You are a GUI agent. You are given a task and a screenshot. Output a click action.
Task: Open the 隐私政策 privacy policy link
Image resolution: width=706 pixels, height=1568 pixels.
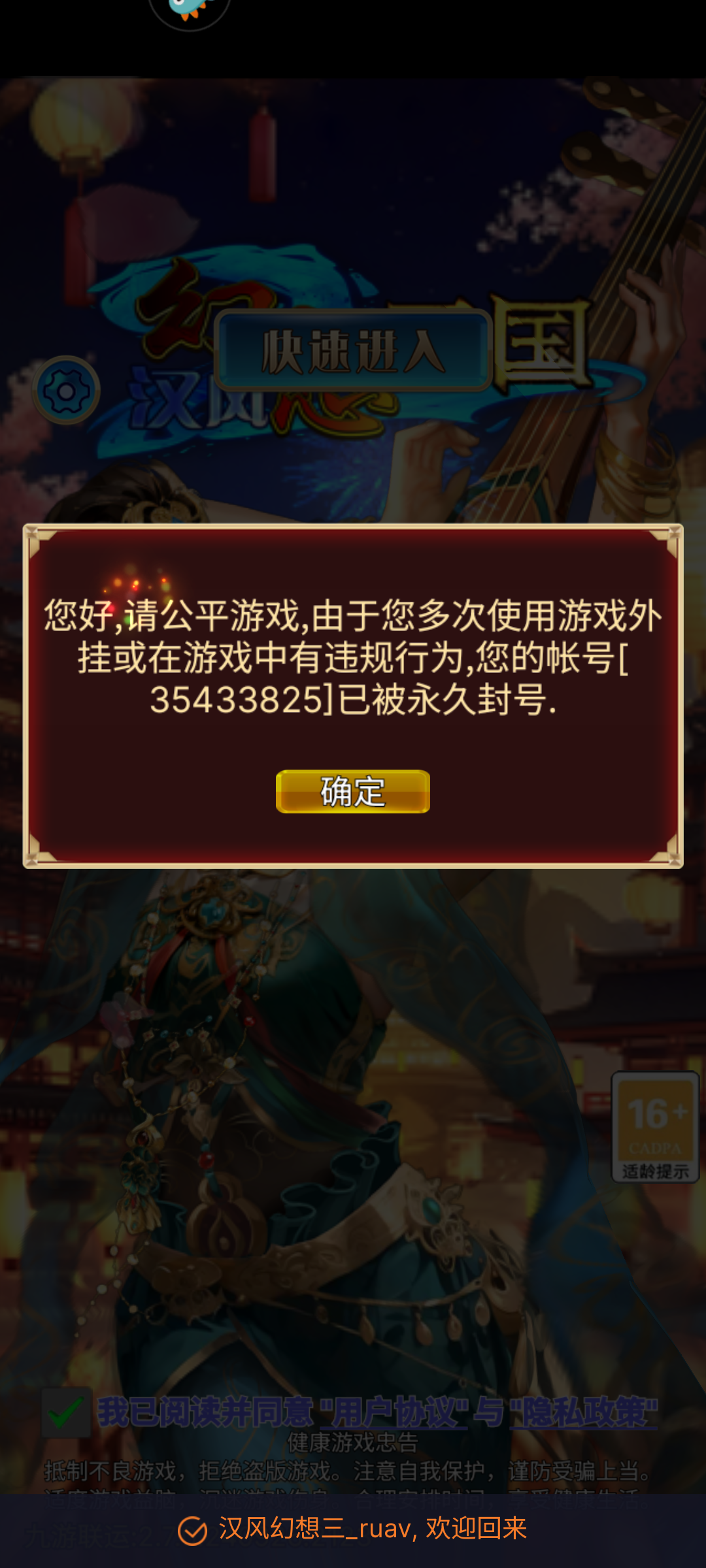pyautogui.click(x=584, y=1413)
